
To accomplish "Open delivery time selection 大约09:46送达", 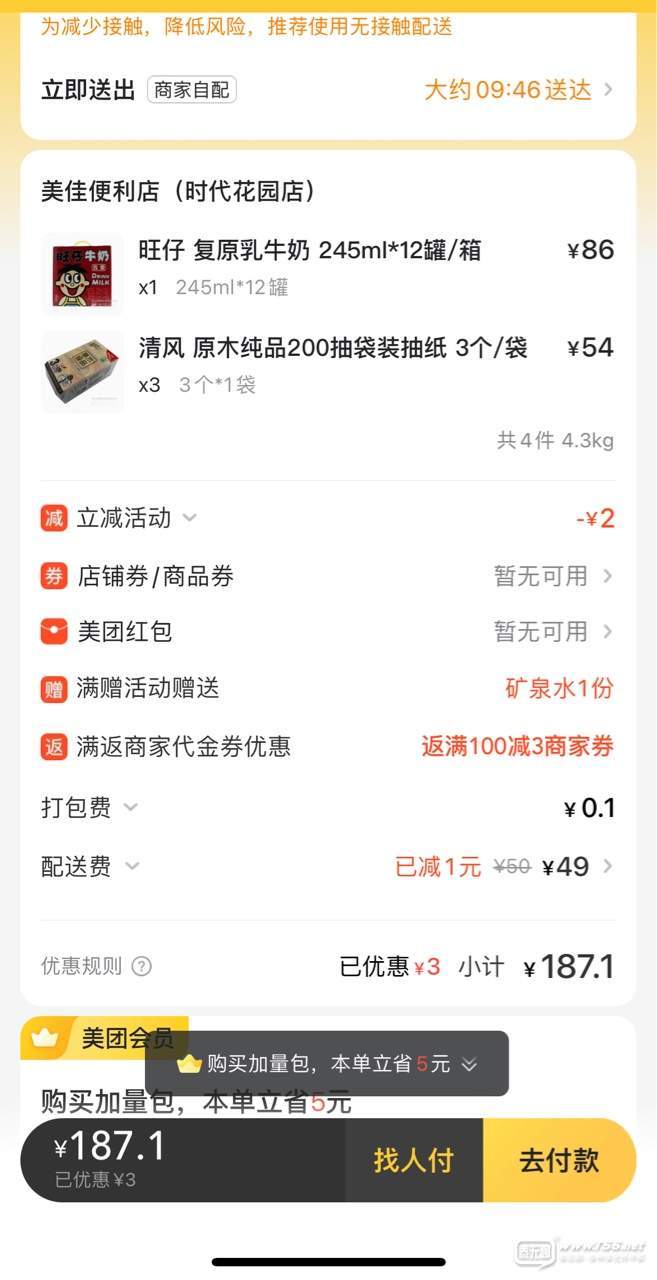I will (x=518, y=90).
